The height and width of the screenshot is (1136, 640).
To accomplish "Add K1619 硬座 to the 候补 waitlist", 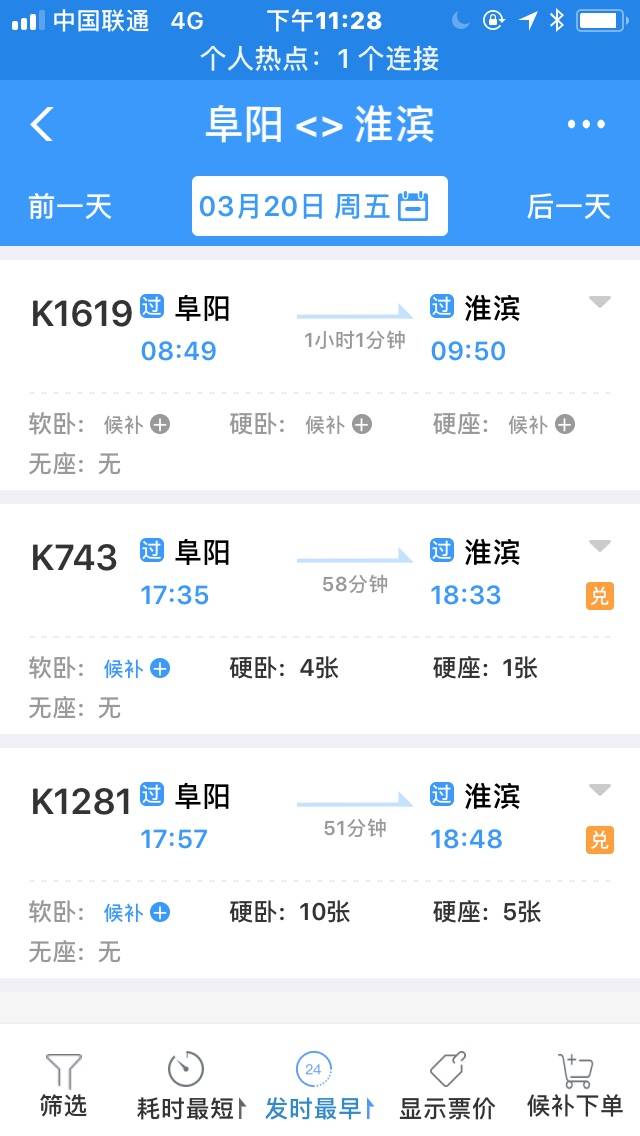I will point(541,425).
